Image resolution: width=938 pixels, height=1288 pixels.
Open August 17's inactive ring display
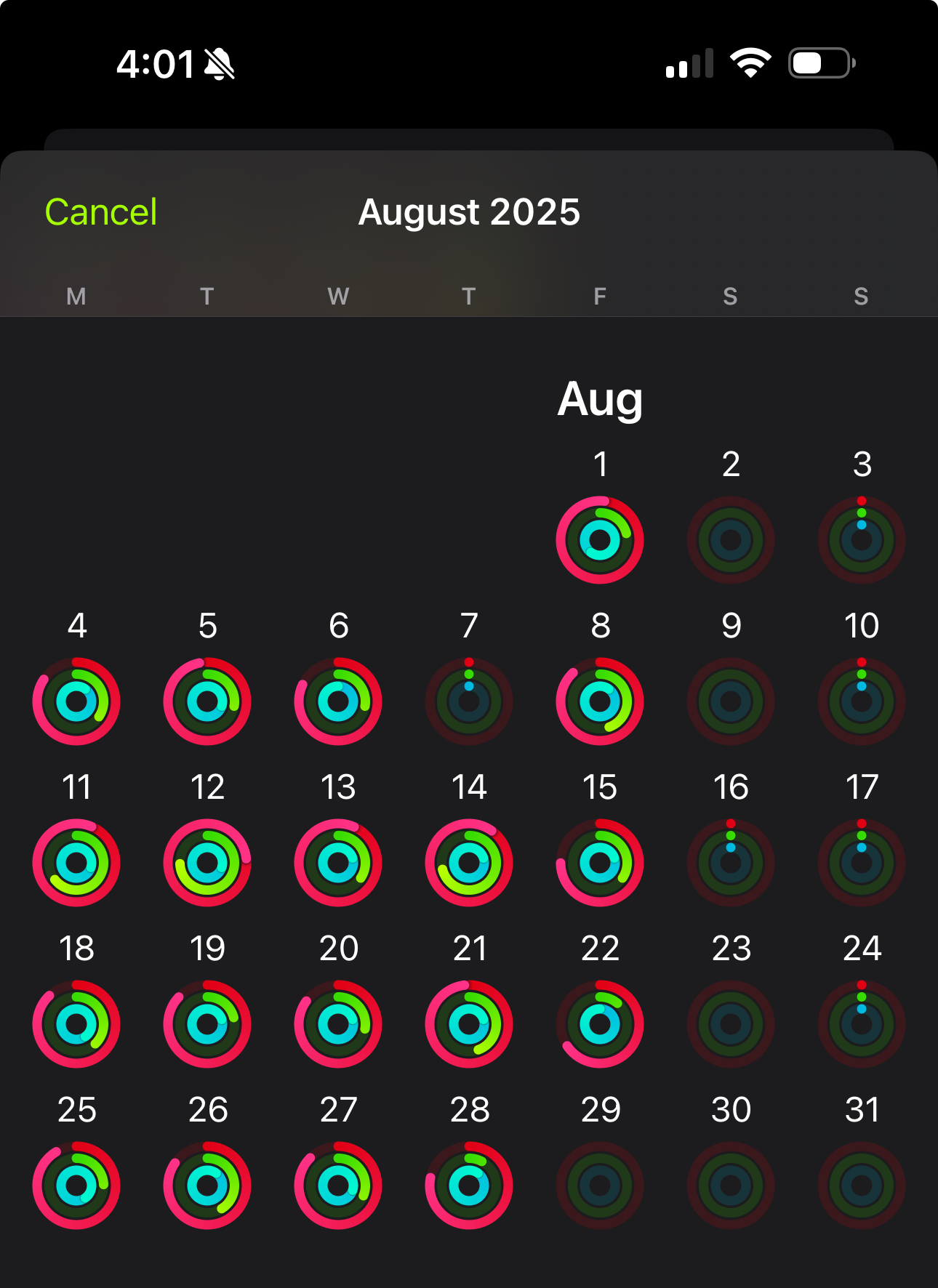pyautogui.click(x=862, y=862)
